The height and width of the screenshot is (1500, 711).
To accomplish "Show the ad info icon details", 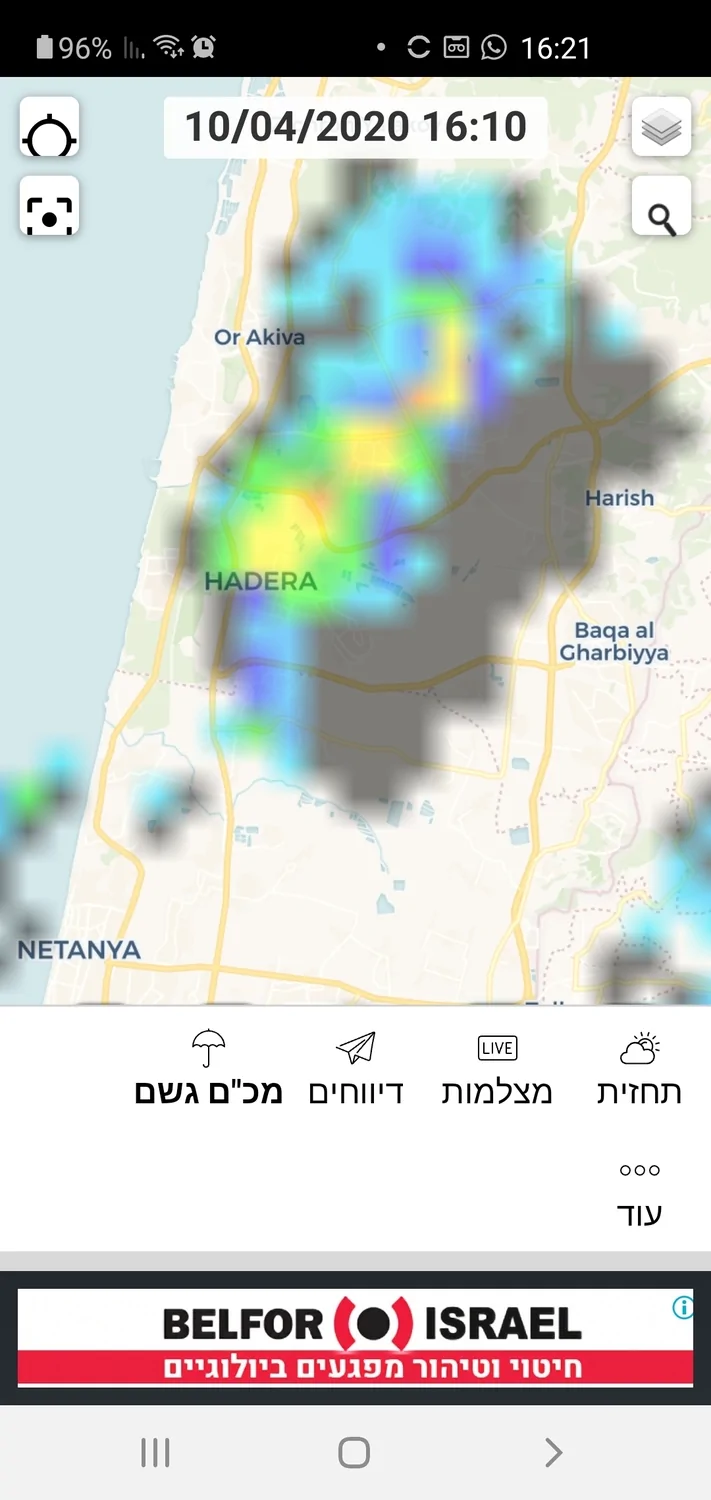I will click(x=683, y=1306).
